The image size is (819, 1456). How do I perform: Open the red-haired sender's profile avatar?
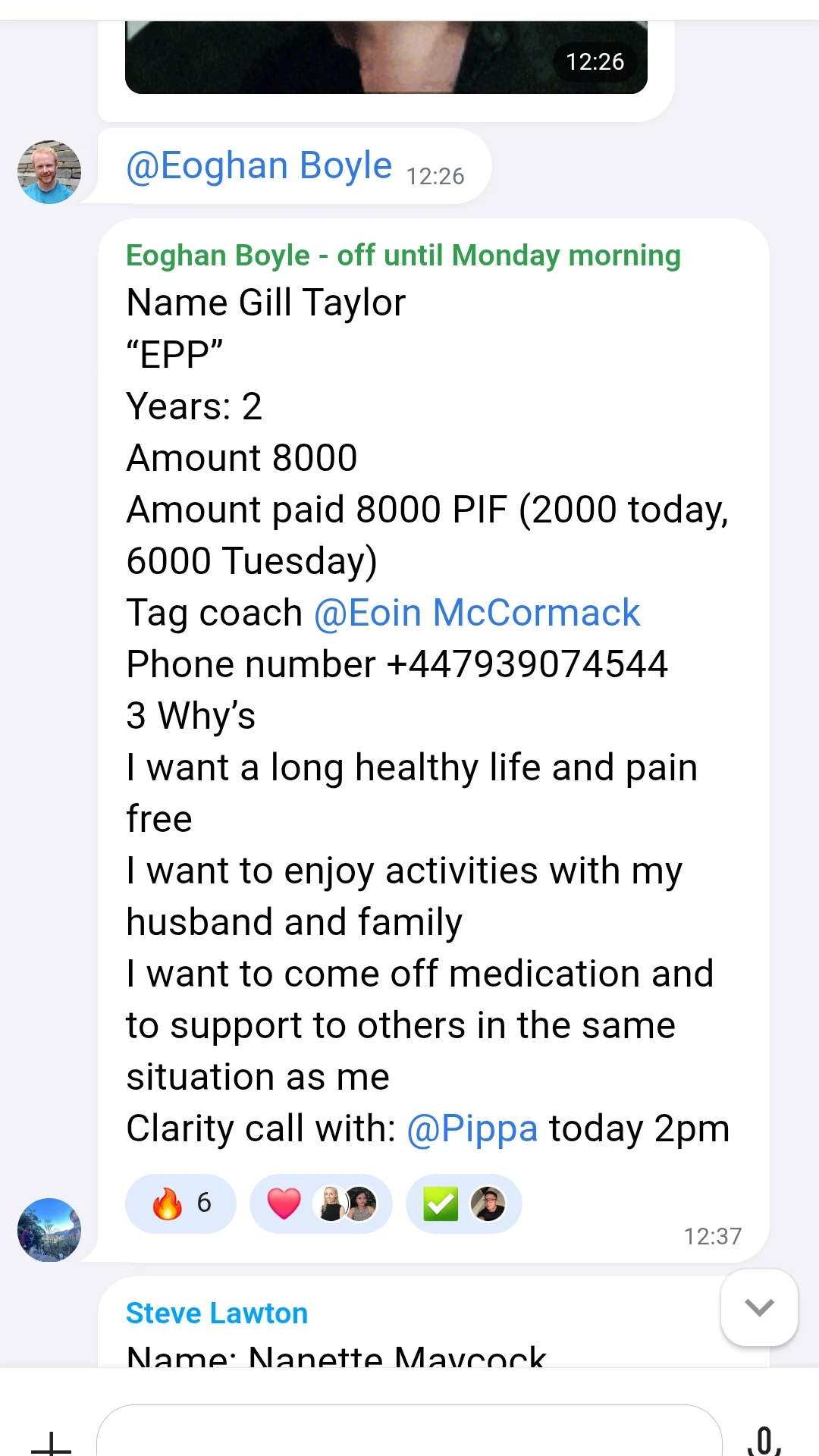point(49,172)
